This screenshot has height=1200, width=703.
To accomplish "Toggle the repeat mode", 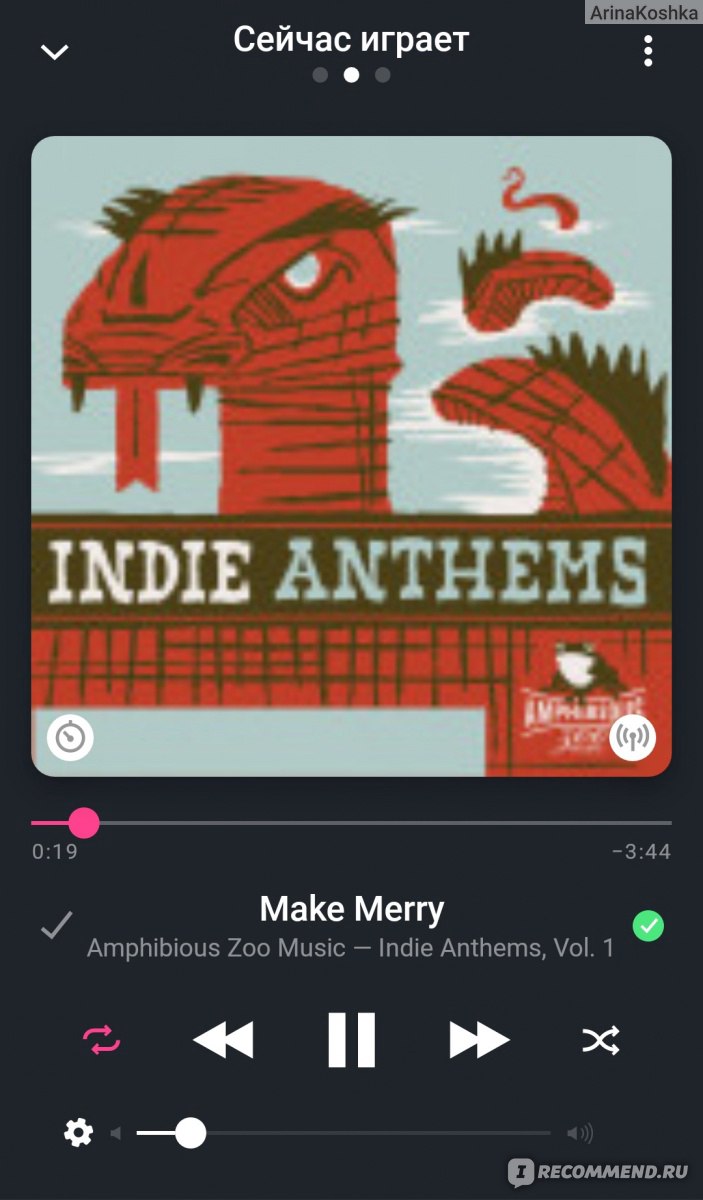I will click(102, 1041).
